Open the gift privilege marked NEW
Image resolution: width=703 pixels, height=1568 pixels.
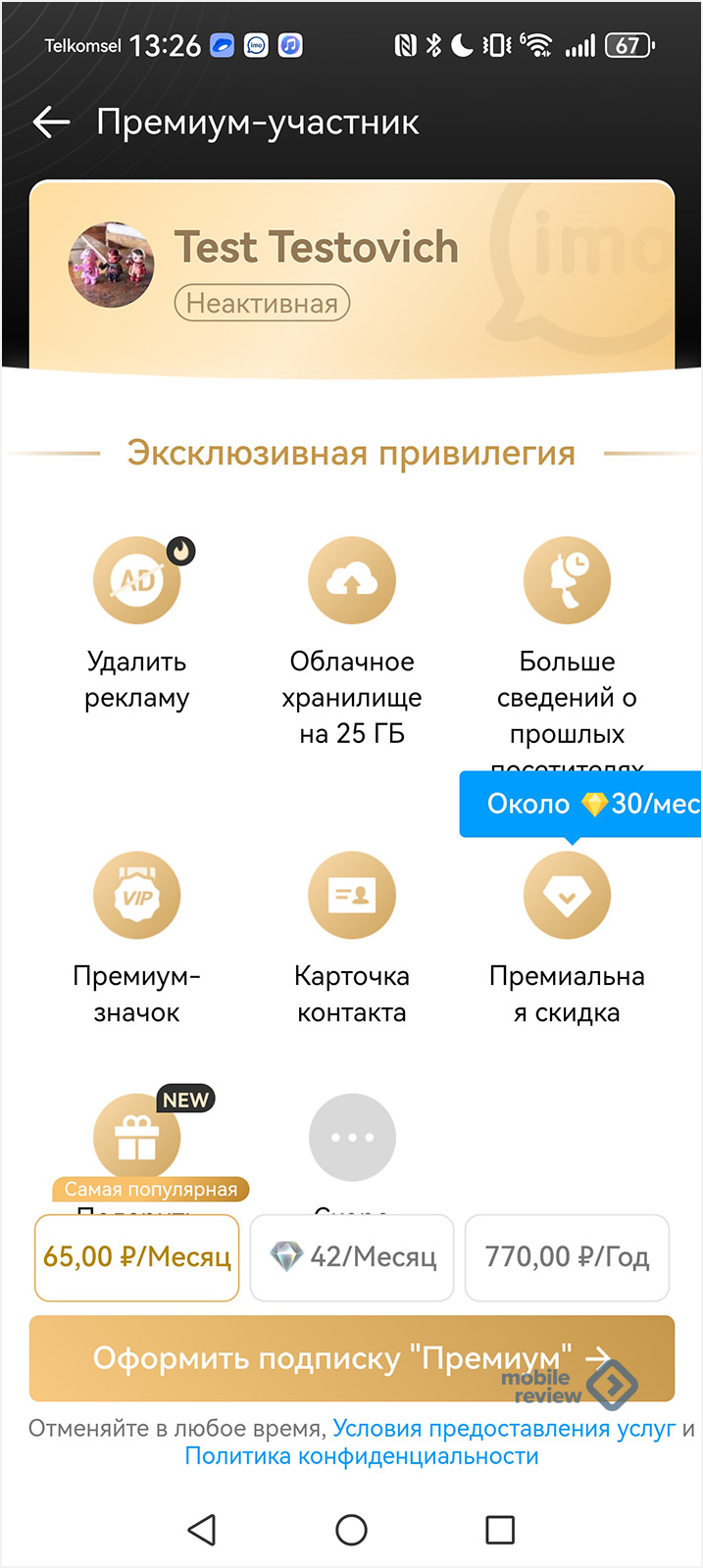pyautogui.click(x=137, y=1138)
